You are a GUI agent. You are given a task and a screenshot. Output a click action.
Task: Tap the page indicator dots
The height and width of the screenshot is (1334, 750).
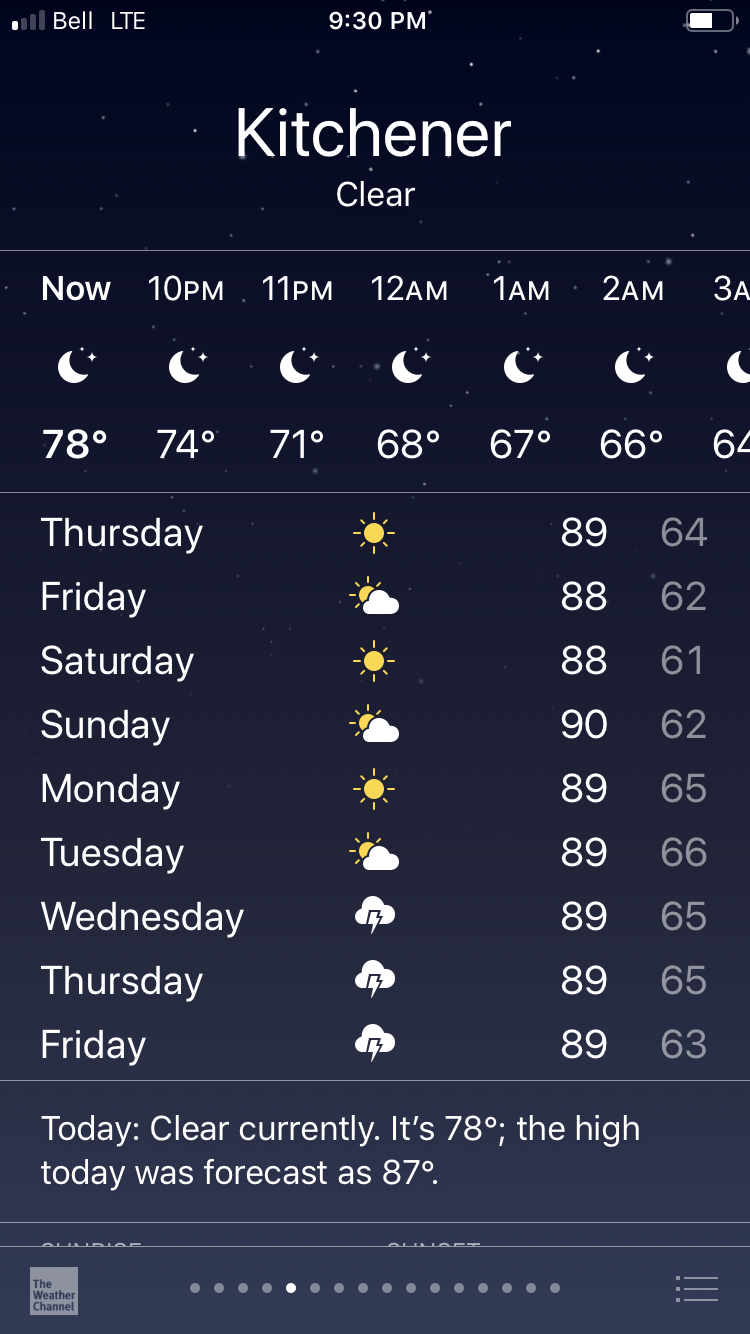coord(375,1288)
